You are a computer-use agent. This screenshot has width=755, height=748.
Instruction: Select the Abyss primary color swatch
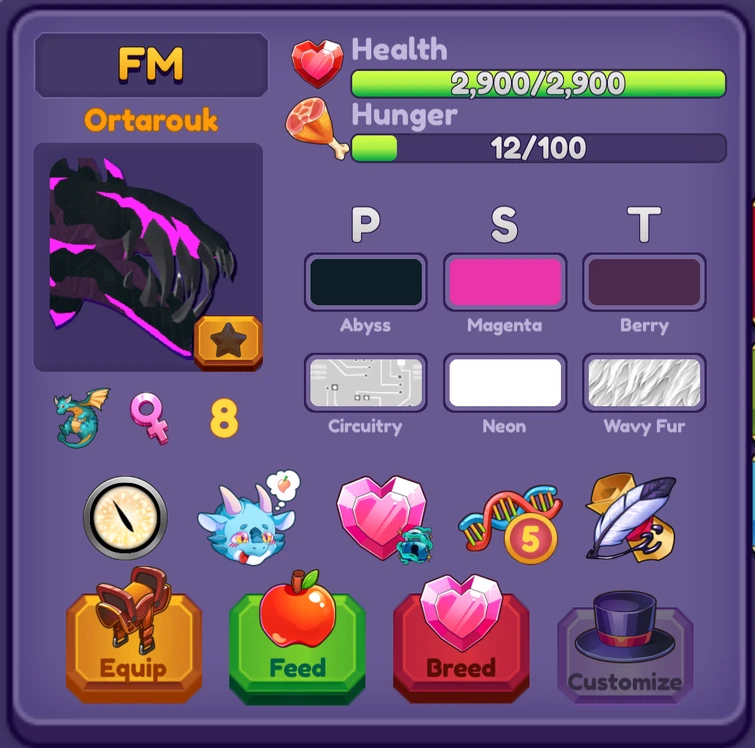pyautogui.click(x=365, y=281)
